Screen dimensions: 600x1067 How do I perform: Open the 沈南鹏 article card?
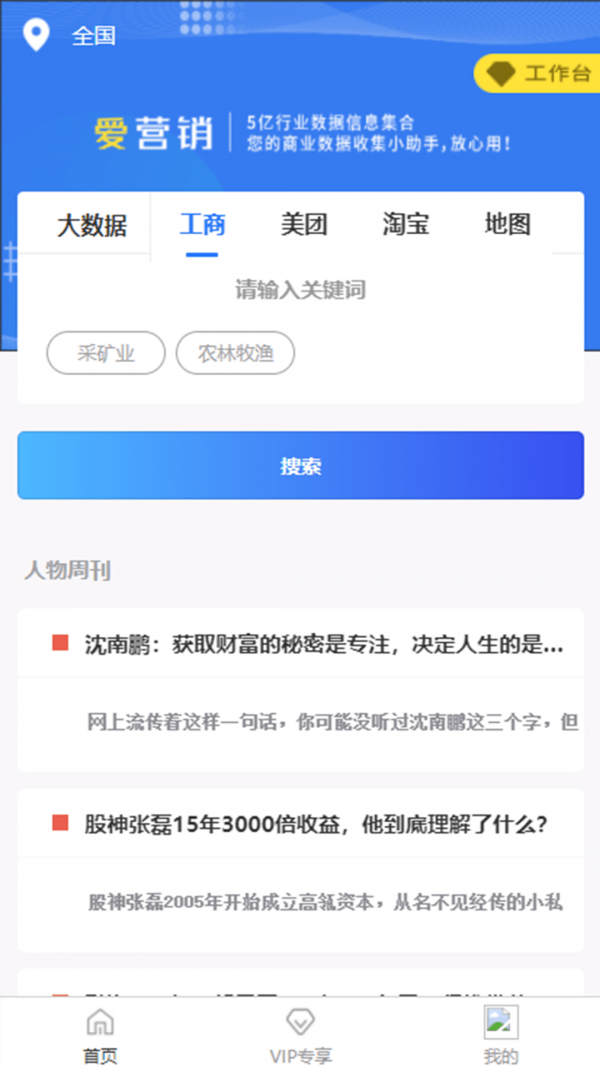pyautogui.click(x=300, y=688)
